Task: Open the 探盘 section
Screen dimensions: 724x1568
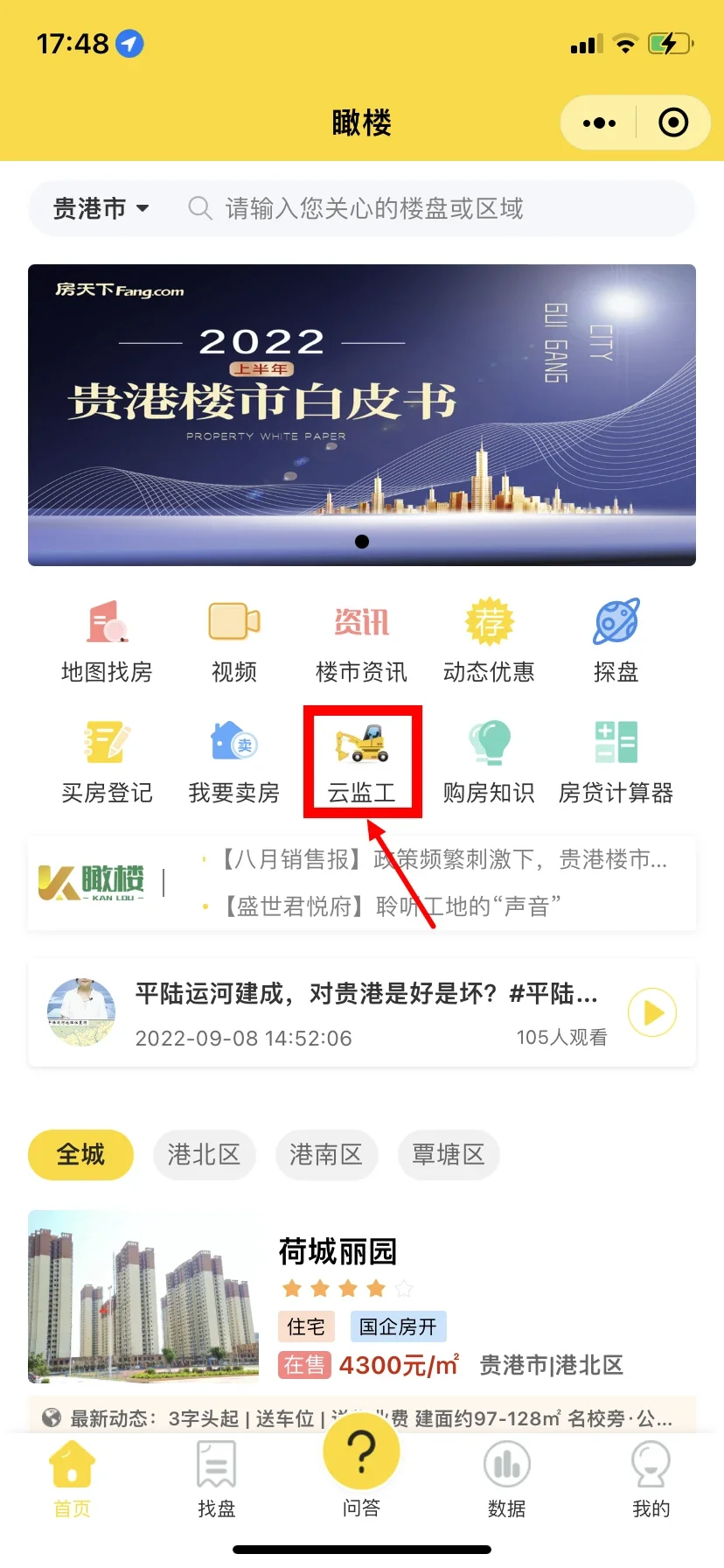Action: (616, 640)
